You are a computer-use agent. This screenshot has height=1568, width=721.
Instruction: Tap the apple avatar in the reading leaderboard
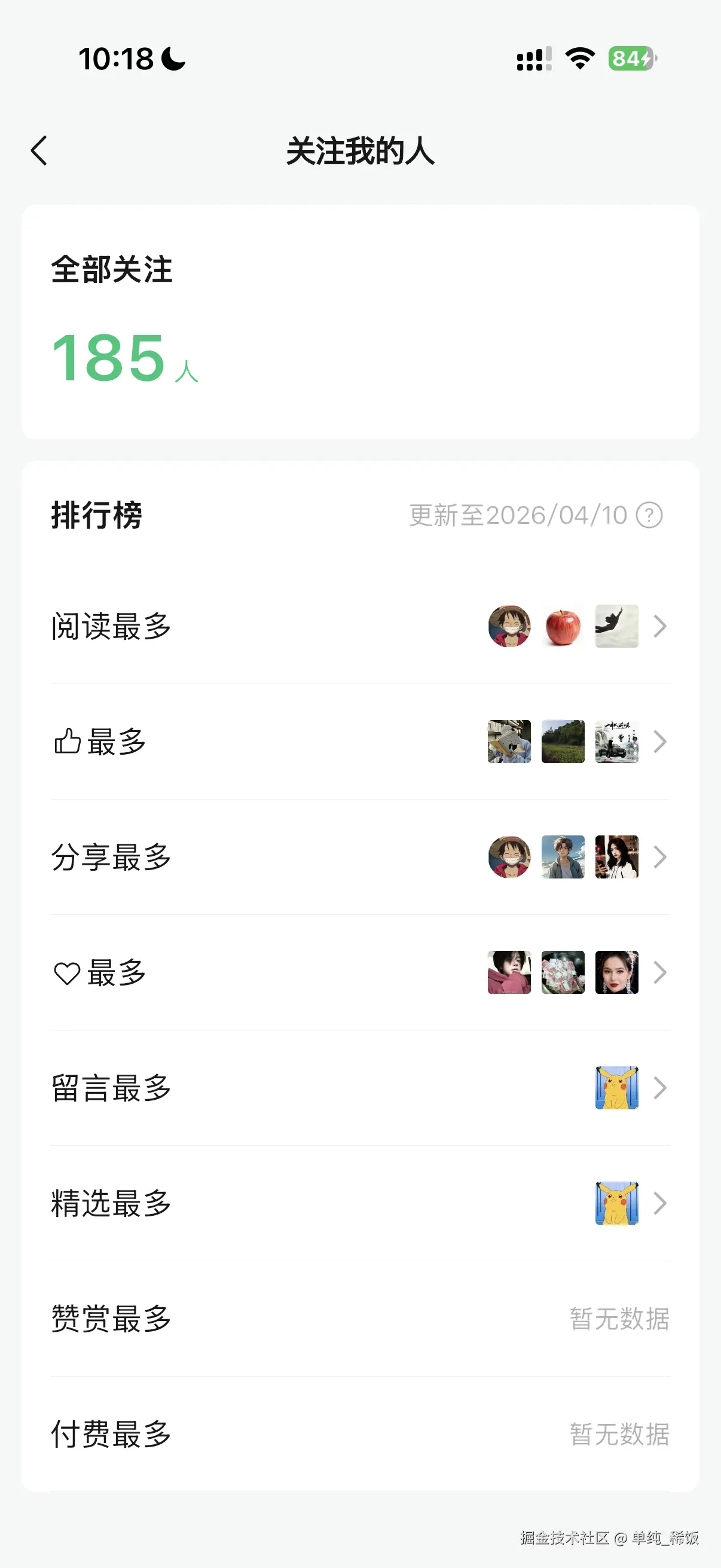click(x=563, y=626)
